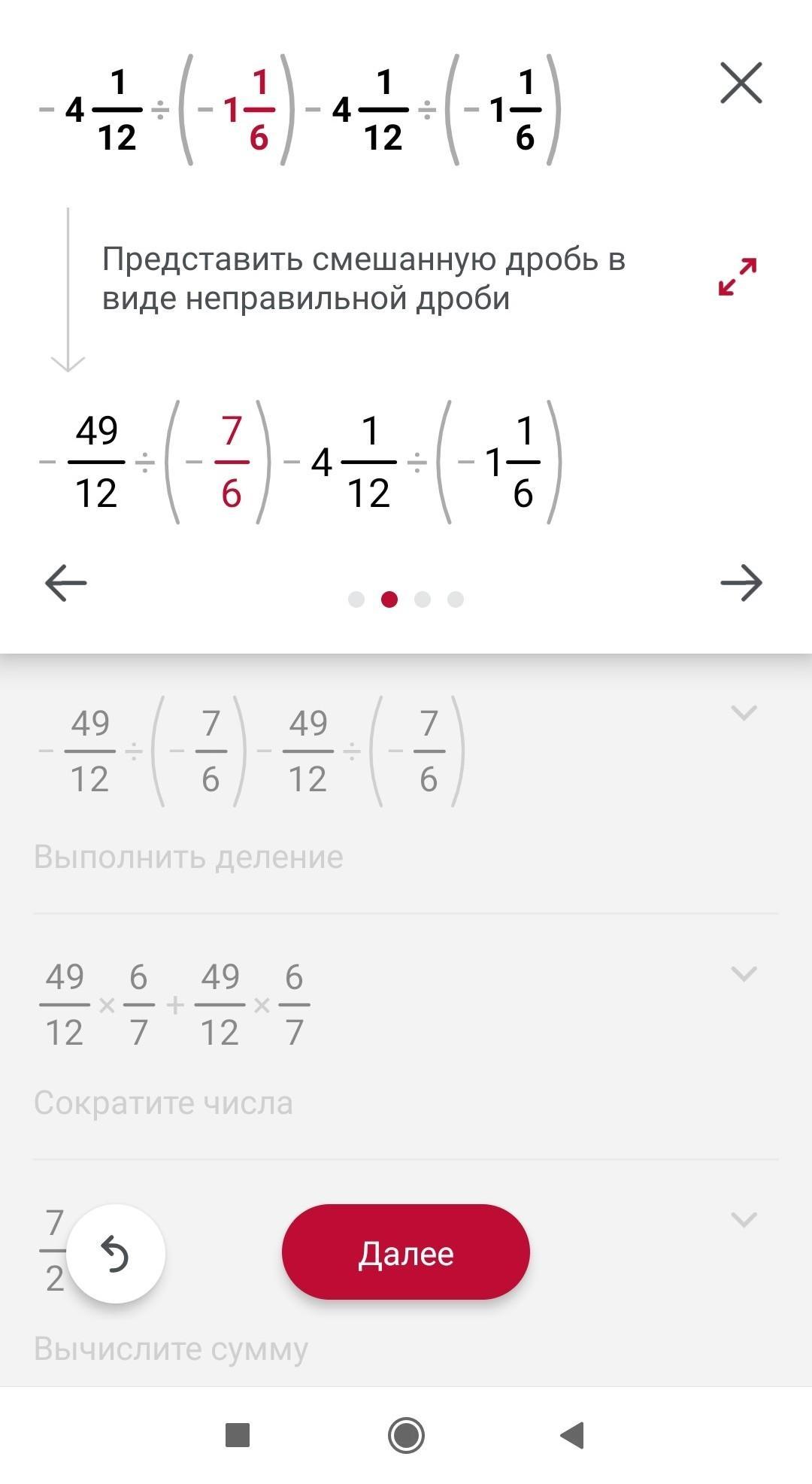Tap the Далее button
812x1484 pixels.
point(406,1252)
